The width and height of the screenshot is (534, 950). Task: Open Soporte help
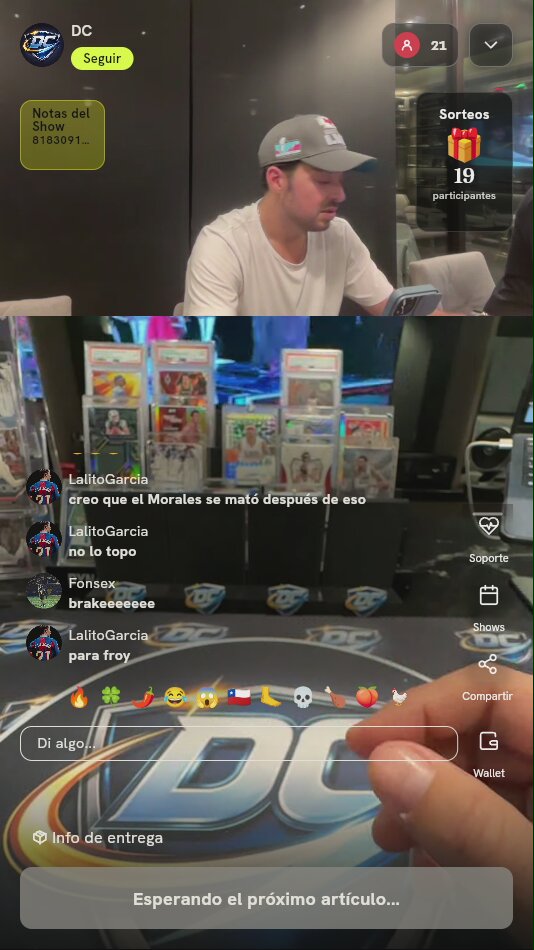tap(489, 537)
